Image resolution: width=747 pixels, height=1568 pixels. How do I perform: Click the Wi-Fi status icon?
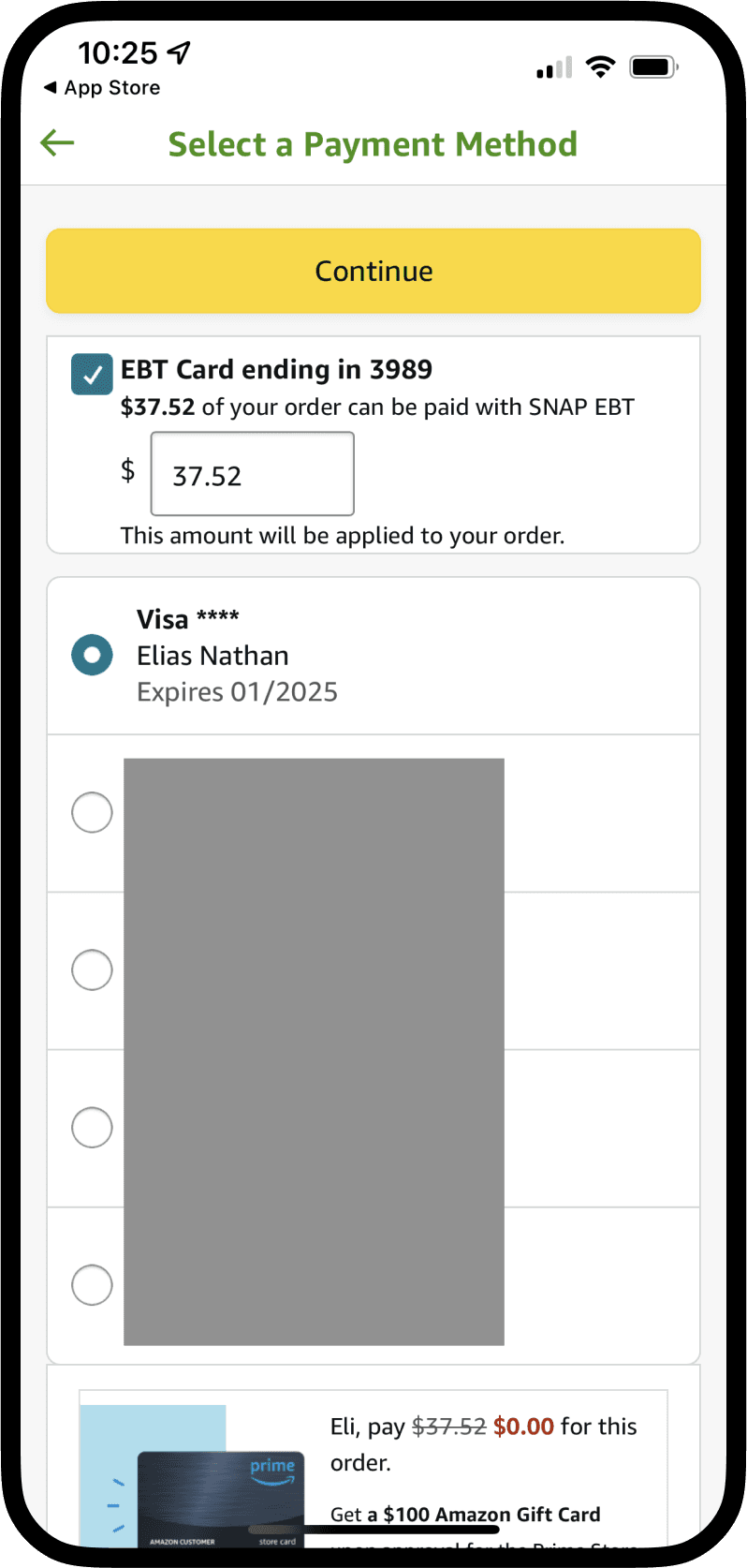[x=600, y=66]
